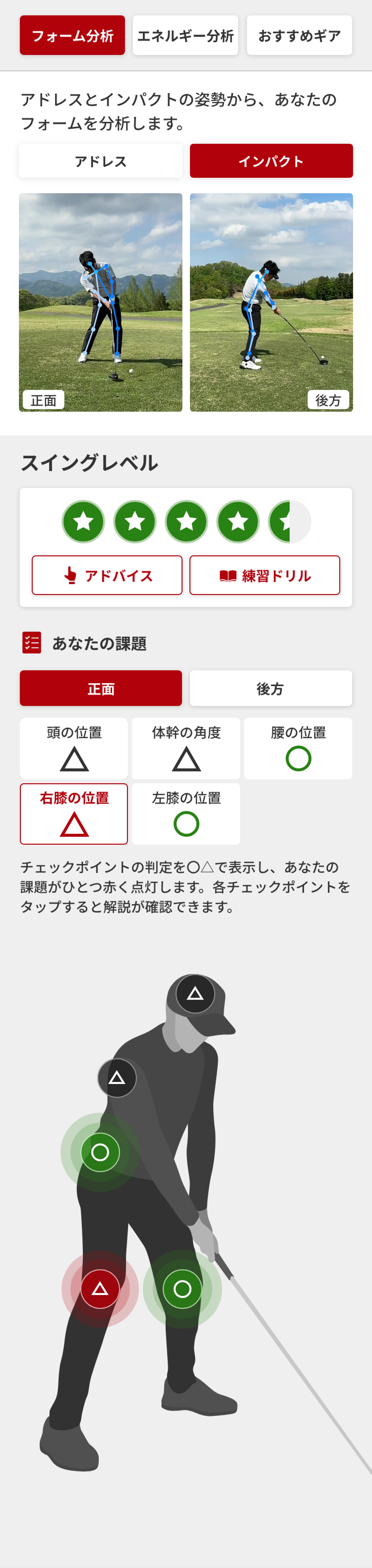Tap the 左膝の位置 checkpoint
The width and height of the screenshot is (372, 1568).
point(186,814)
